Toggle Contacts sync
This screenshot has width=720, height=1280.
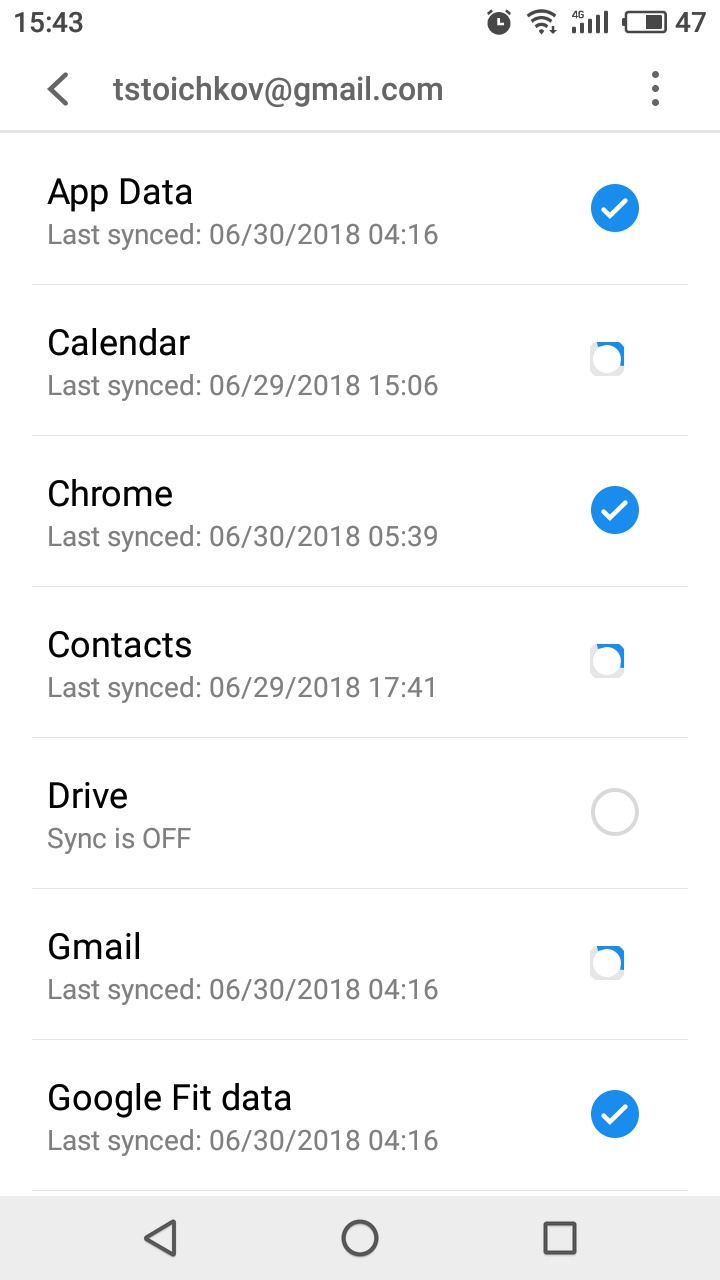pos(608,661)
